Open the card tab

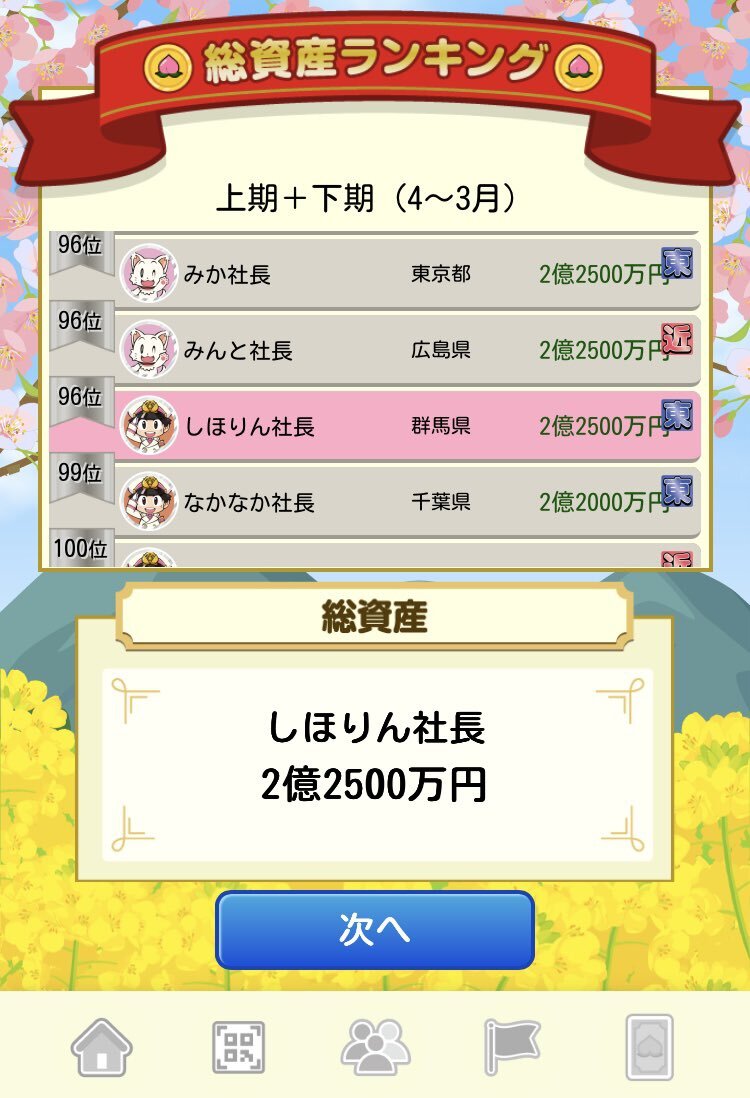point(648,1047)
